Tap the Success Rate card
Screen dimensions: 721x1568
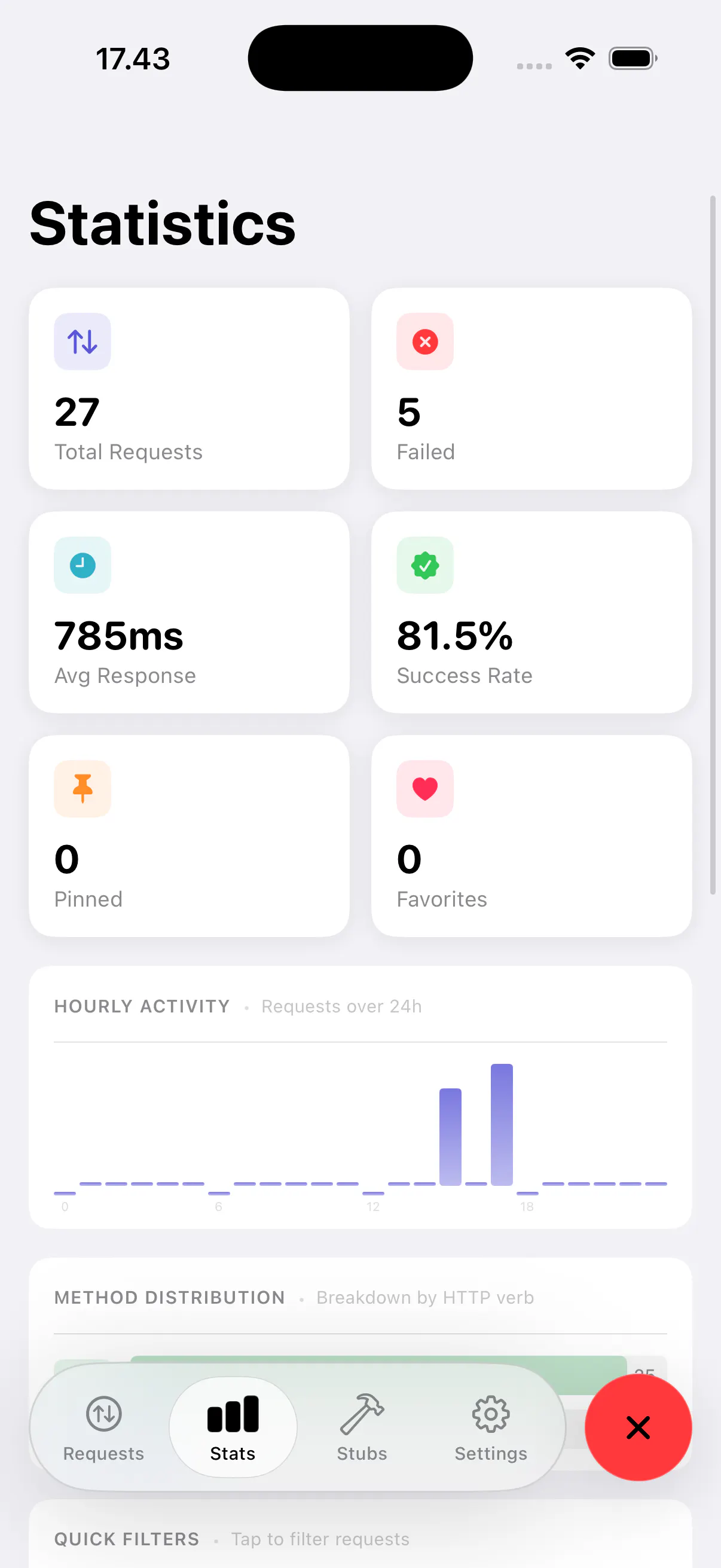pos(531,612)
